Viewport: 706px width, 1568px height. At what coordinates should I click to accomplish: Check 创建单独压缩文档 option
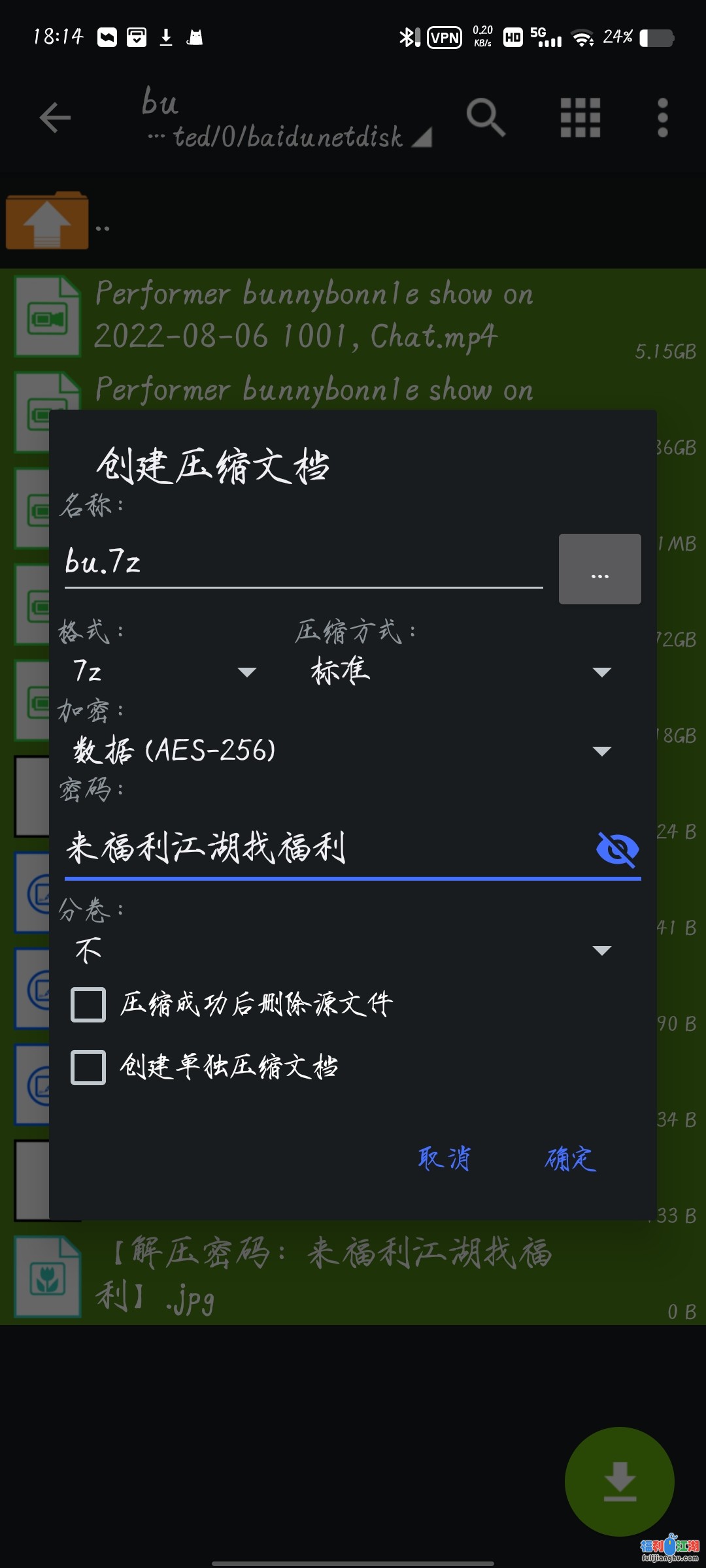coord(89,1069)
